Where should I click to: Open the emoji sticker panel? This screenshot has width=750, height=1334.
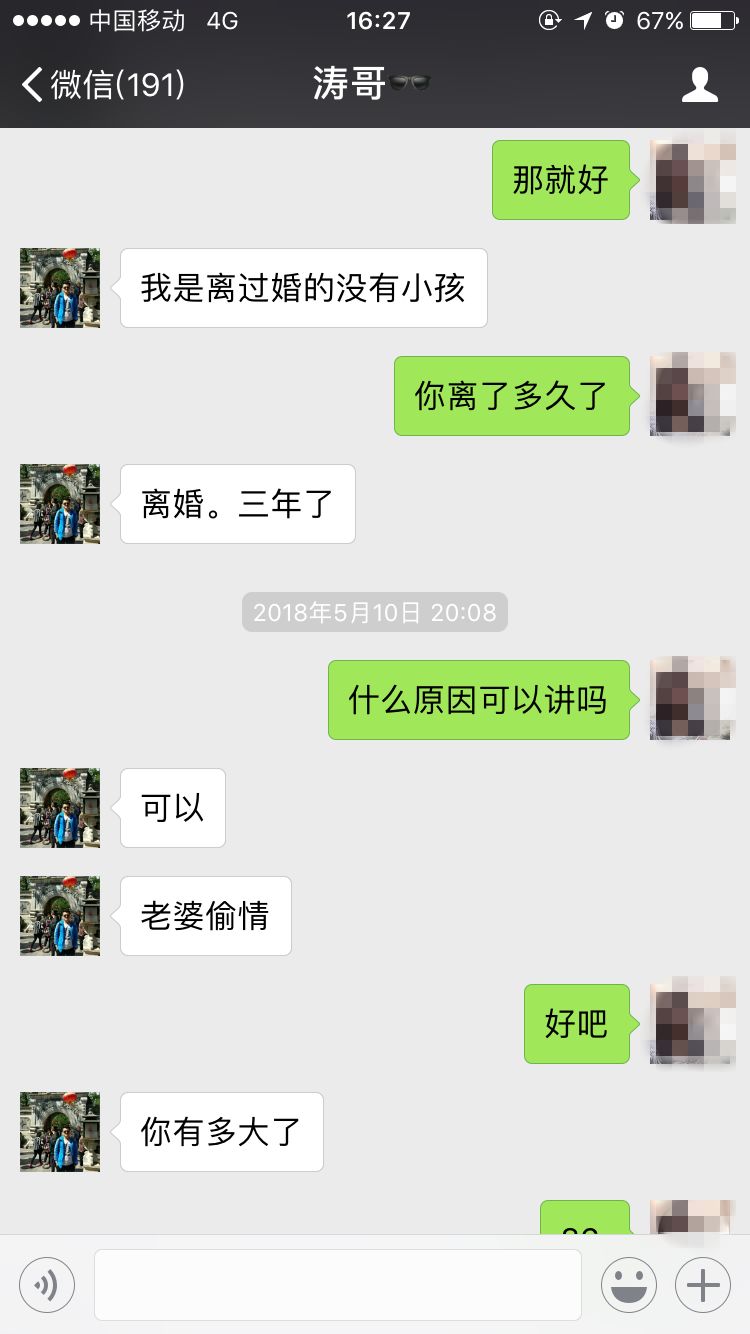(628, 1284)
